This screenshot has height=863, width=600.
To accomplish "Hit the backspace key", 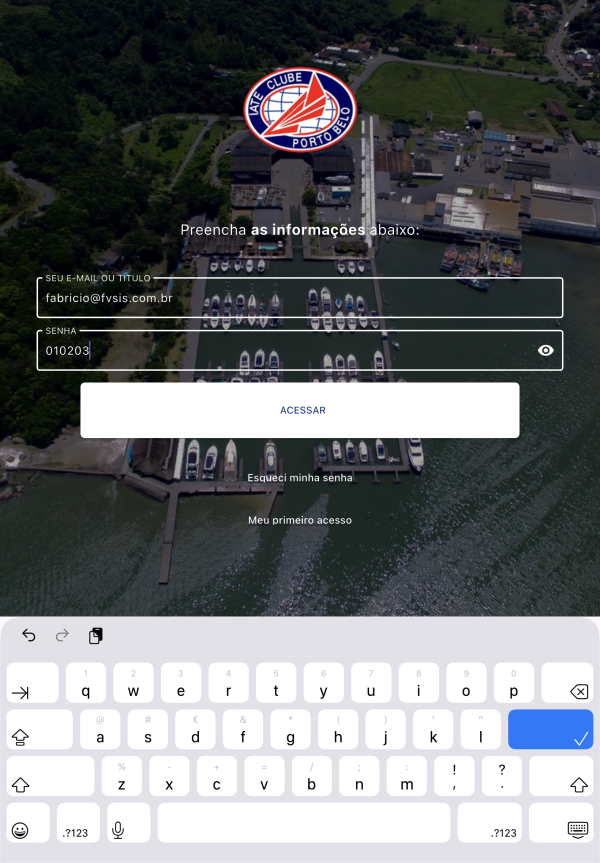I will pyautogui.click(x=567, y=683).
